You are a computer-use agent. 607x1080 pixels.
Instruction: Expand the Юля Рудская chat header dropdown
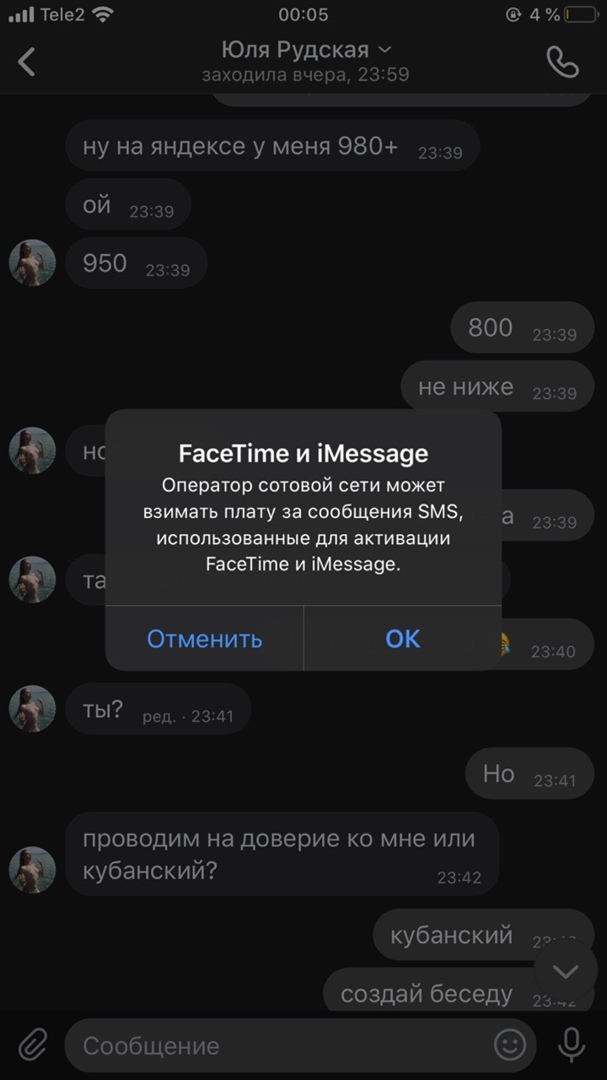pyautogui.click(x=386, y=50)
